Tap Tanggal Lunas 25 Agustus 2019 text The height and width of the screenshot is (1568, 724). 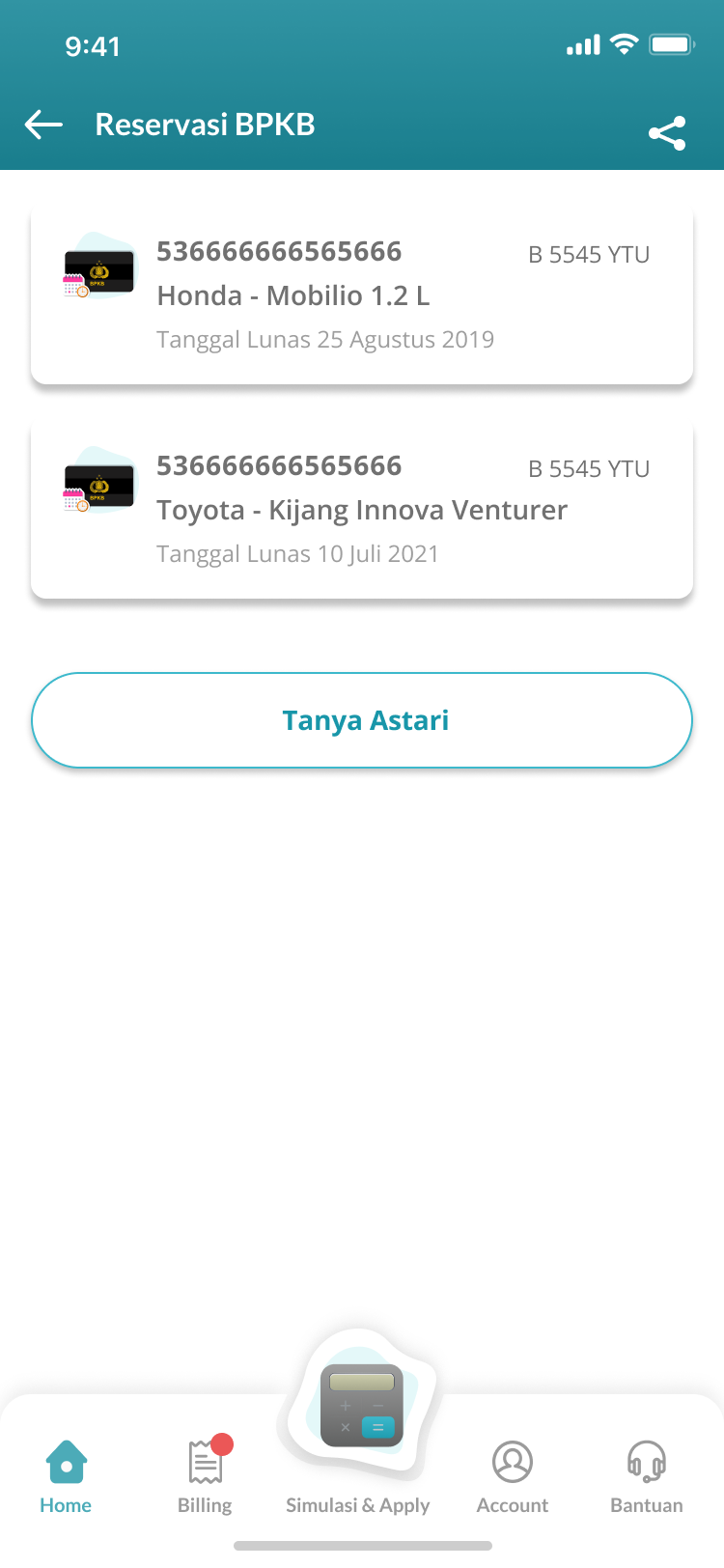325,339
